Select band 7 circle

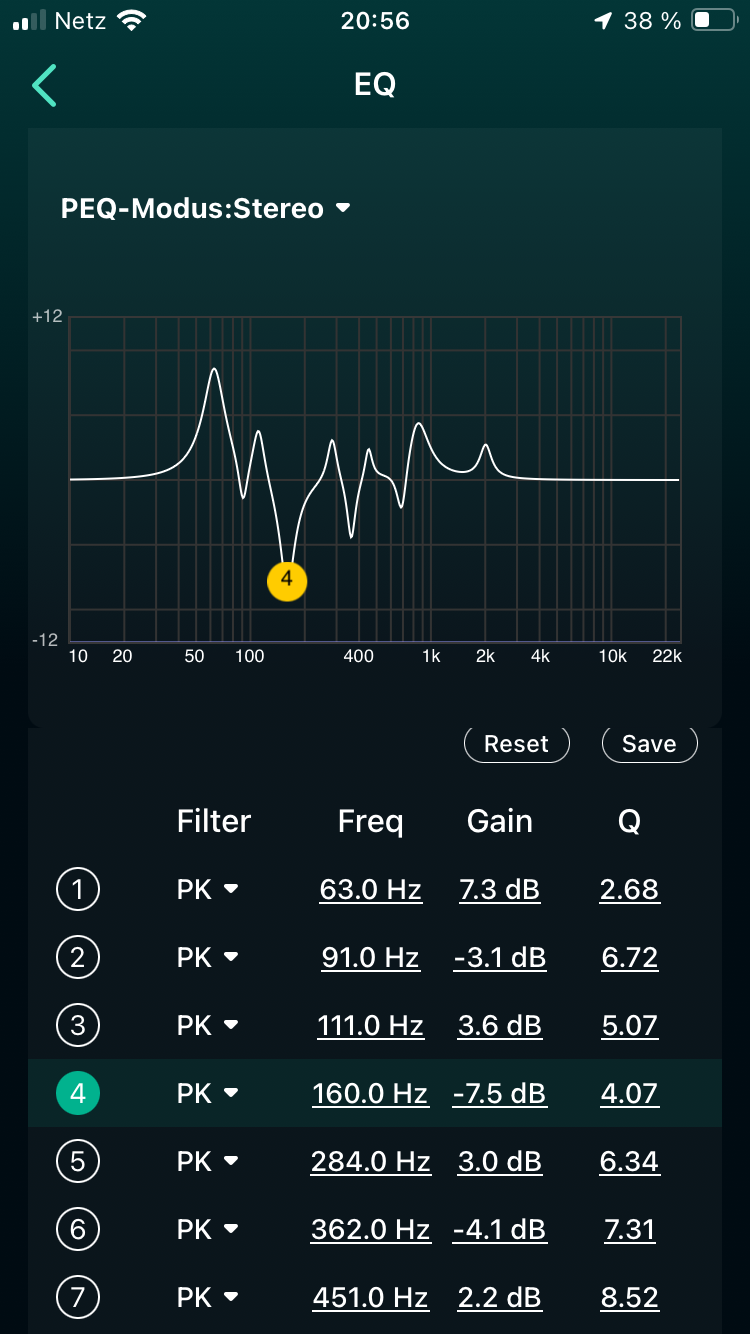click(78, 1297)
